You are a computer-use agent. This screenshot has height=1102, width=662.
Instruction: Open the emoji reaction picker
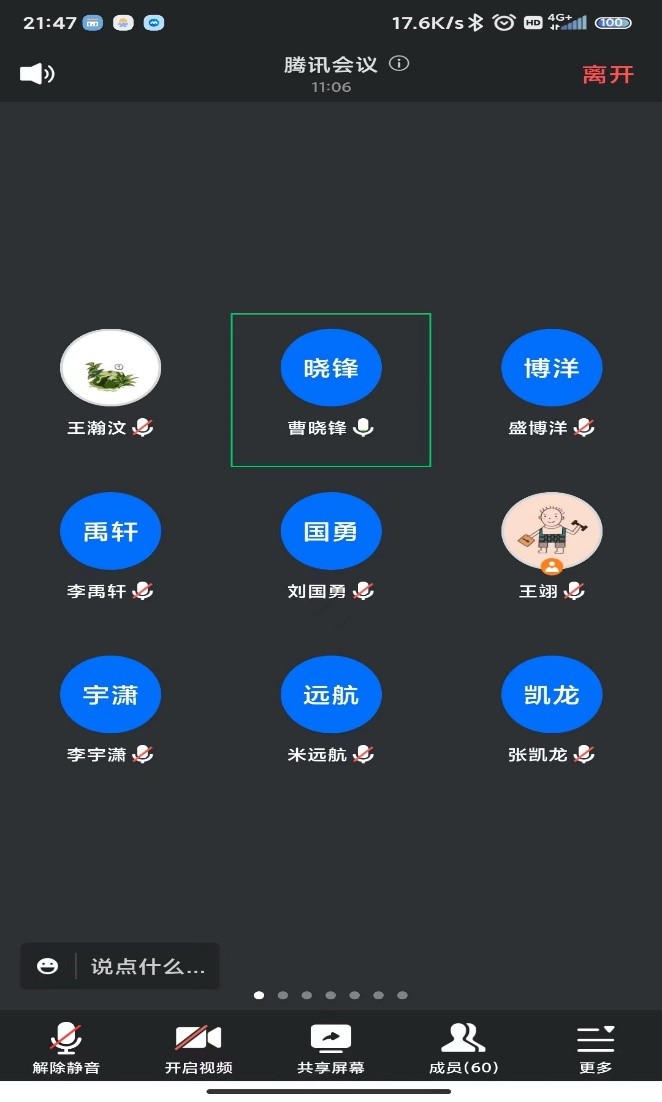(47, 966)
